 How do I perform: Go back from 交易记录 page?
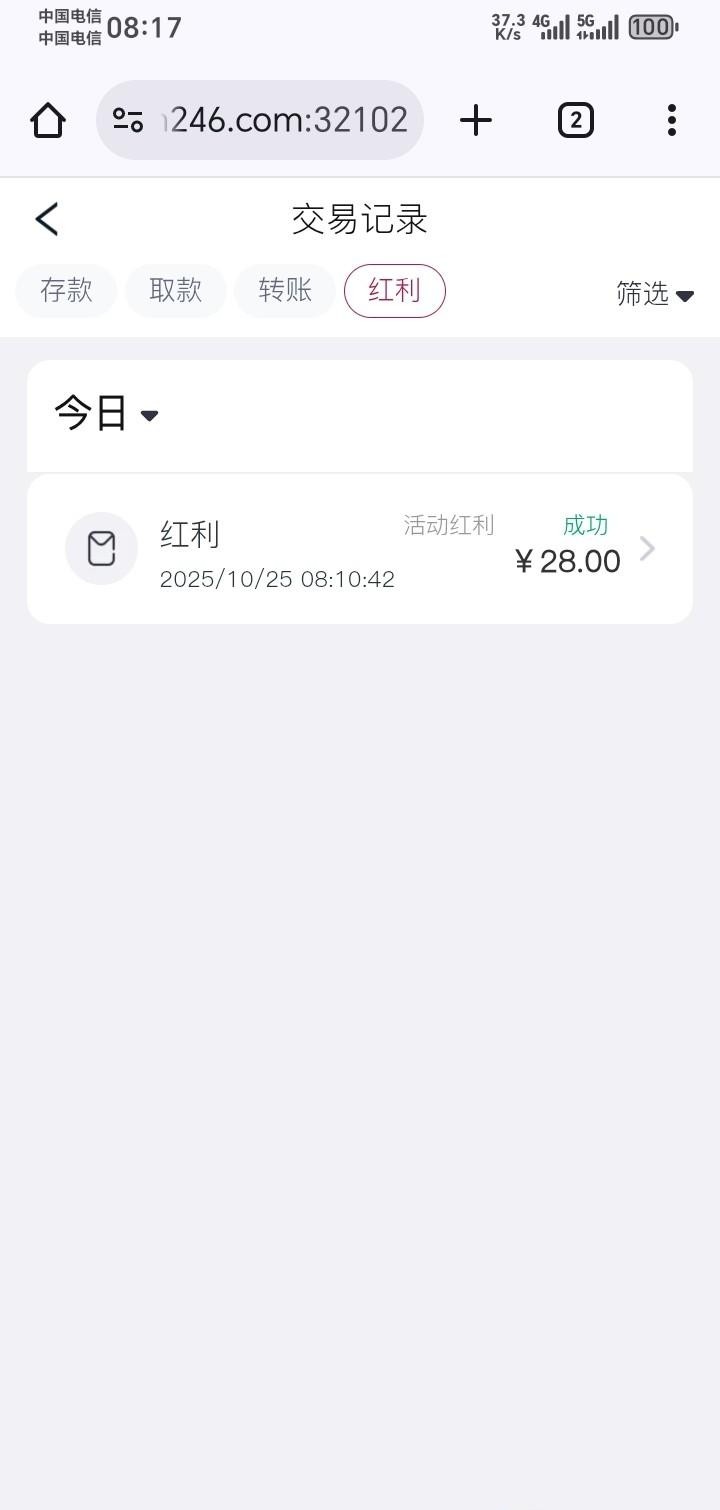coord(47,219)
